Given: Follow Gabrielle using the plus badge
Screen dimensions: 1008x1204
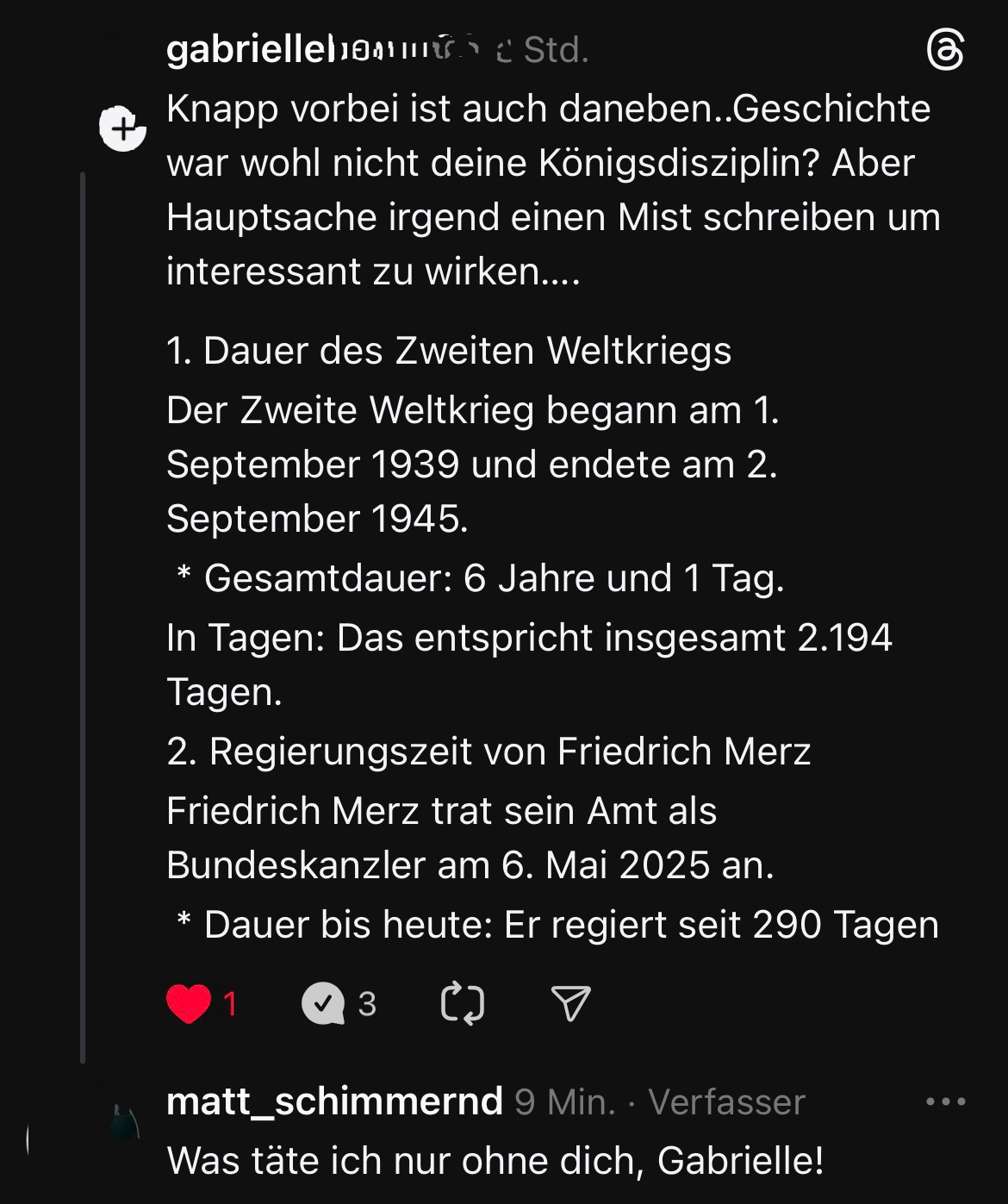Looking at the screenshot, I should 123,129.
